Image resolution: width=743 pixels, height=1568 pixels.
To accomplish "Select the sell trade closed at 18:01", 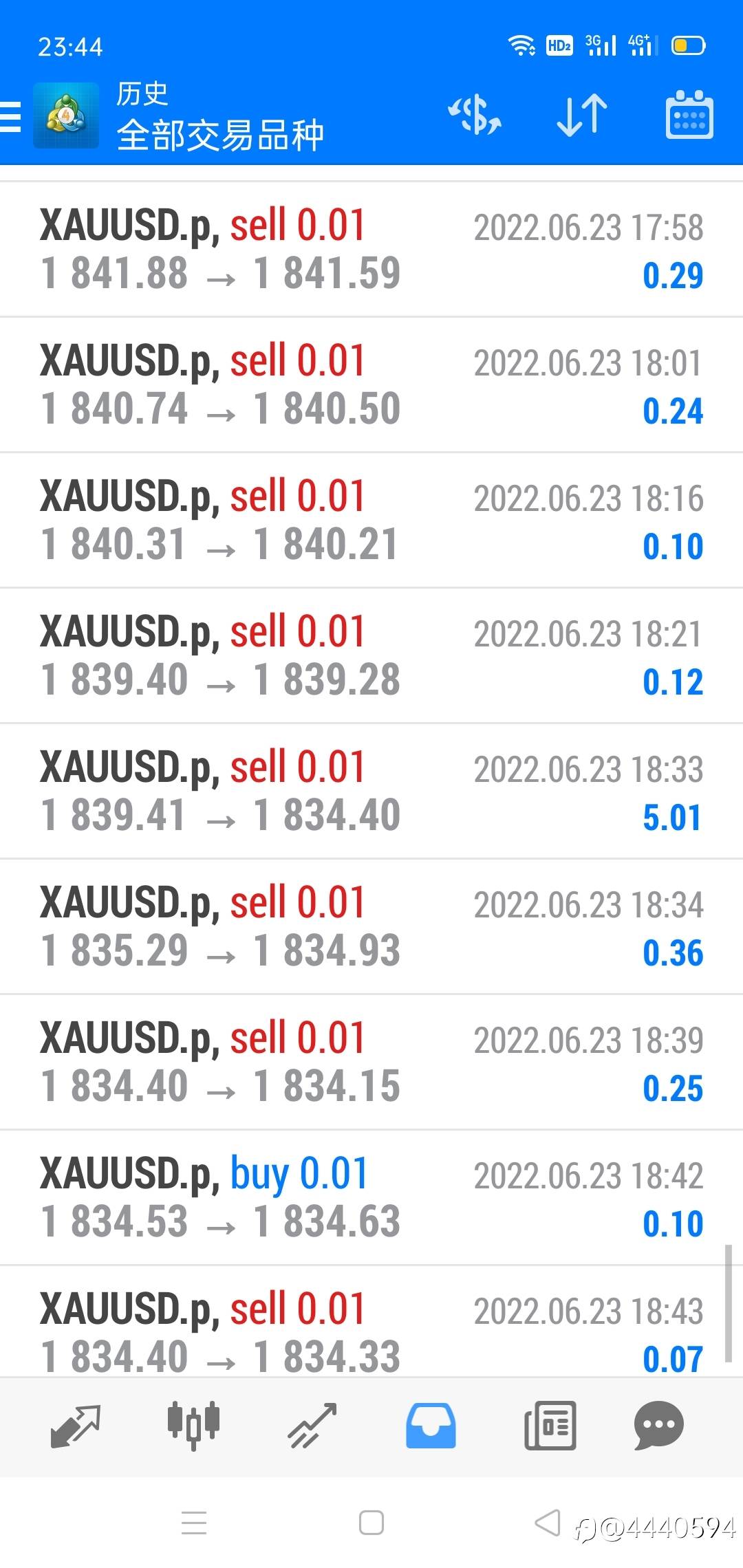I will pyautogui.click(x=371, y=384).
